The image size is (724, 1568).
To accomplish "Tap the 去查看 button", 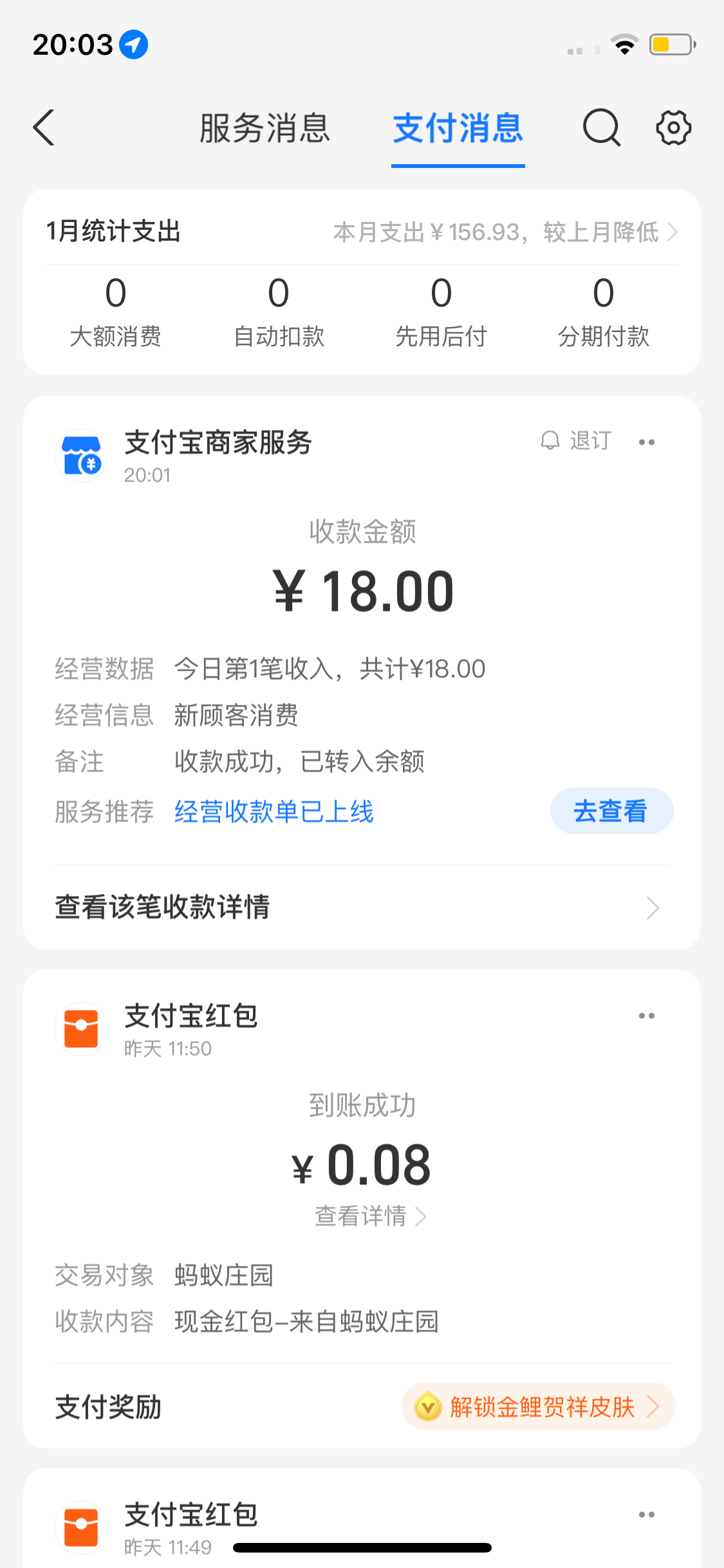I will coord(611,811).
